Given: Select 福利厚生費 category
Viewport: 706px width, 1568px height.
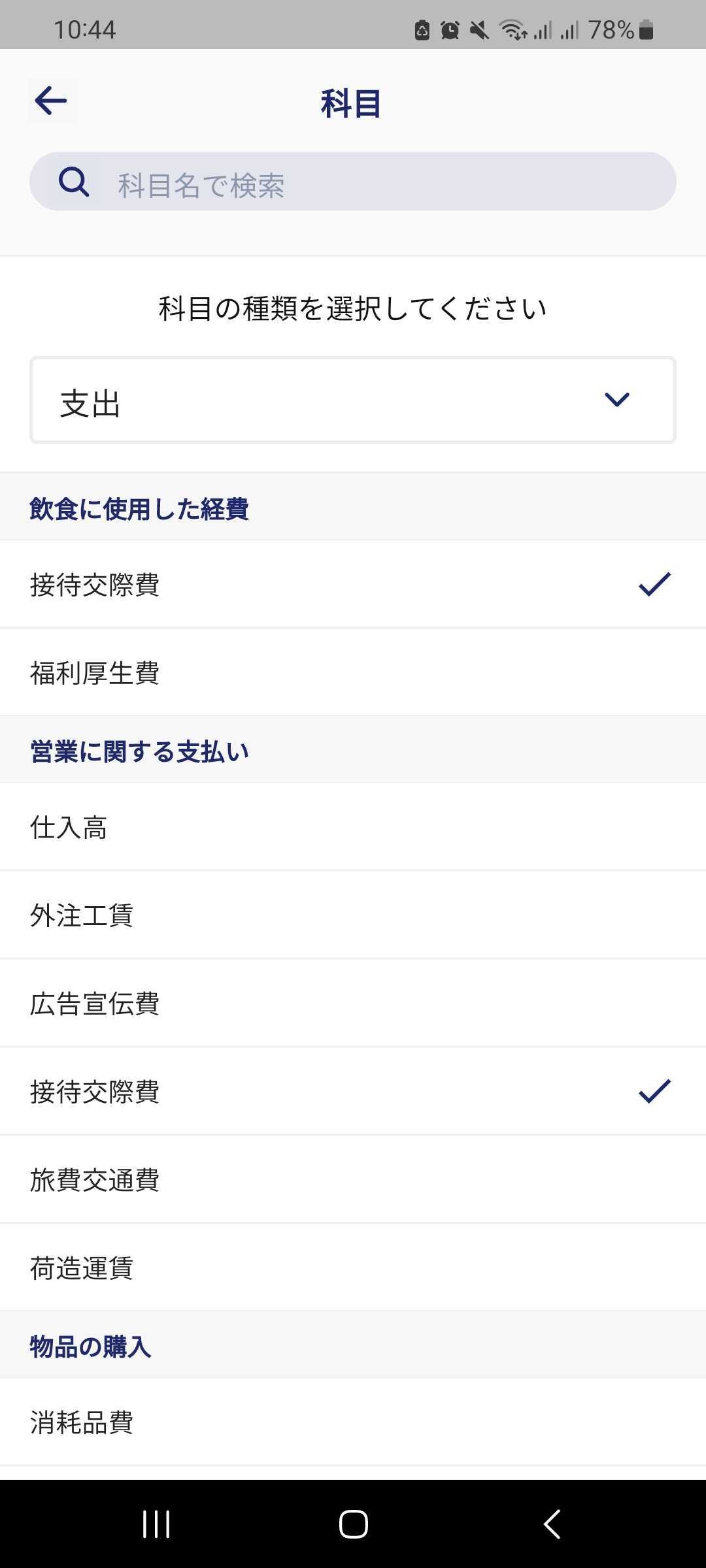Looking at the screenshot, I should click(353, 672).
